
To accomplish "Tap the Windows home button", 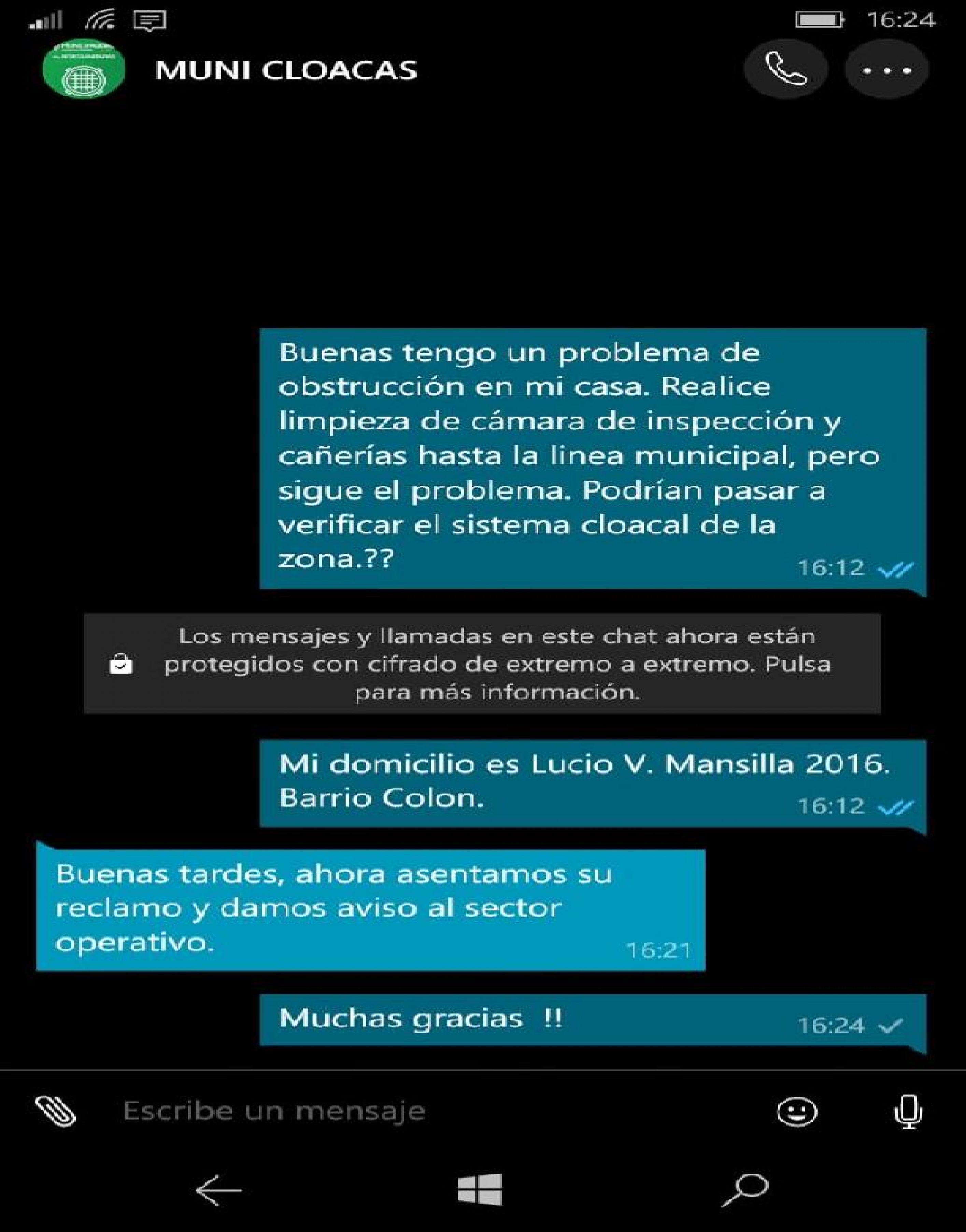I will (480, 1189).
